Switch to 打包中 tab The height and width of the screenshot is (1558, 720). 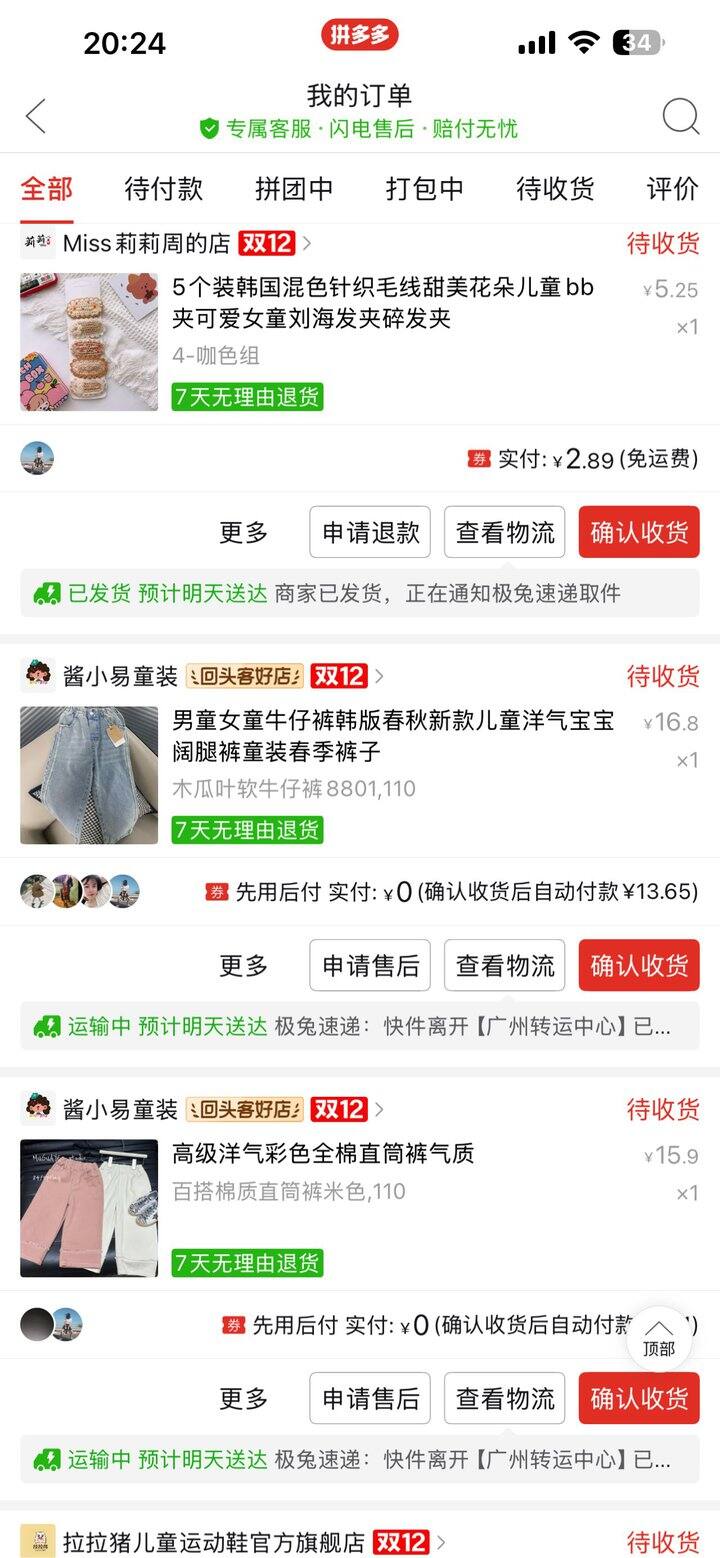(x=424, y=188)
